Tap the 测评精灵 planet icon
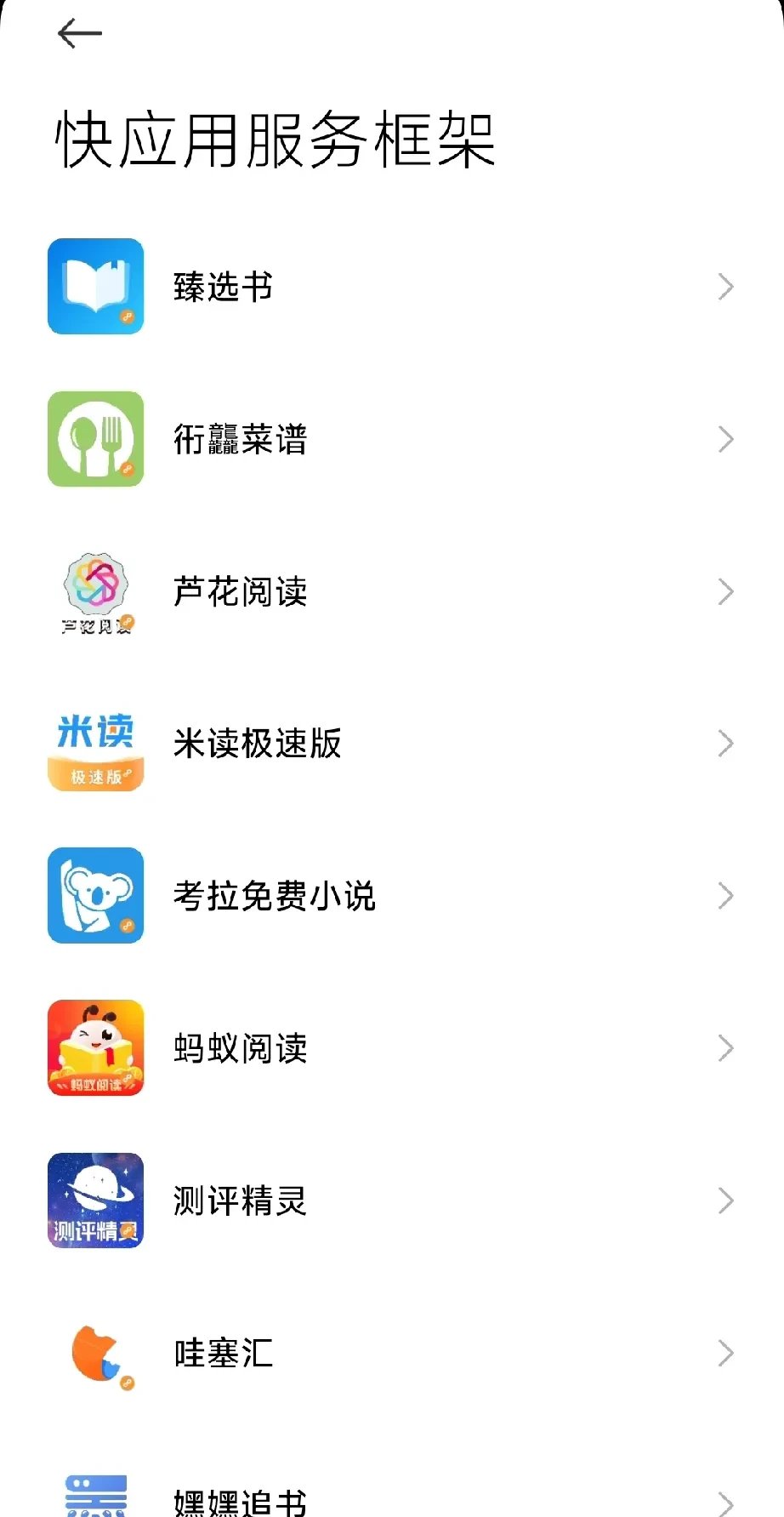This screenshot has width=784, height=1517. pyautogui.click(x=95, y=1200)
